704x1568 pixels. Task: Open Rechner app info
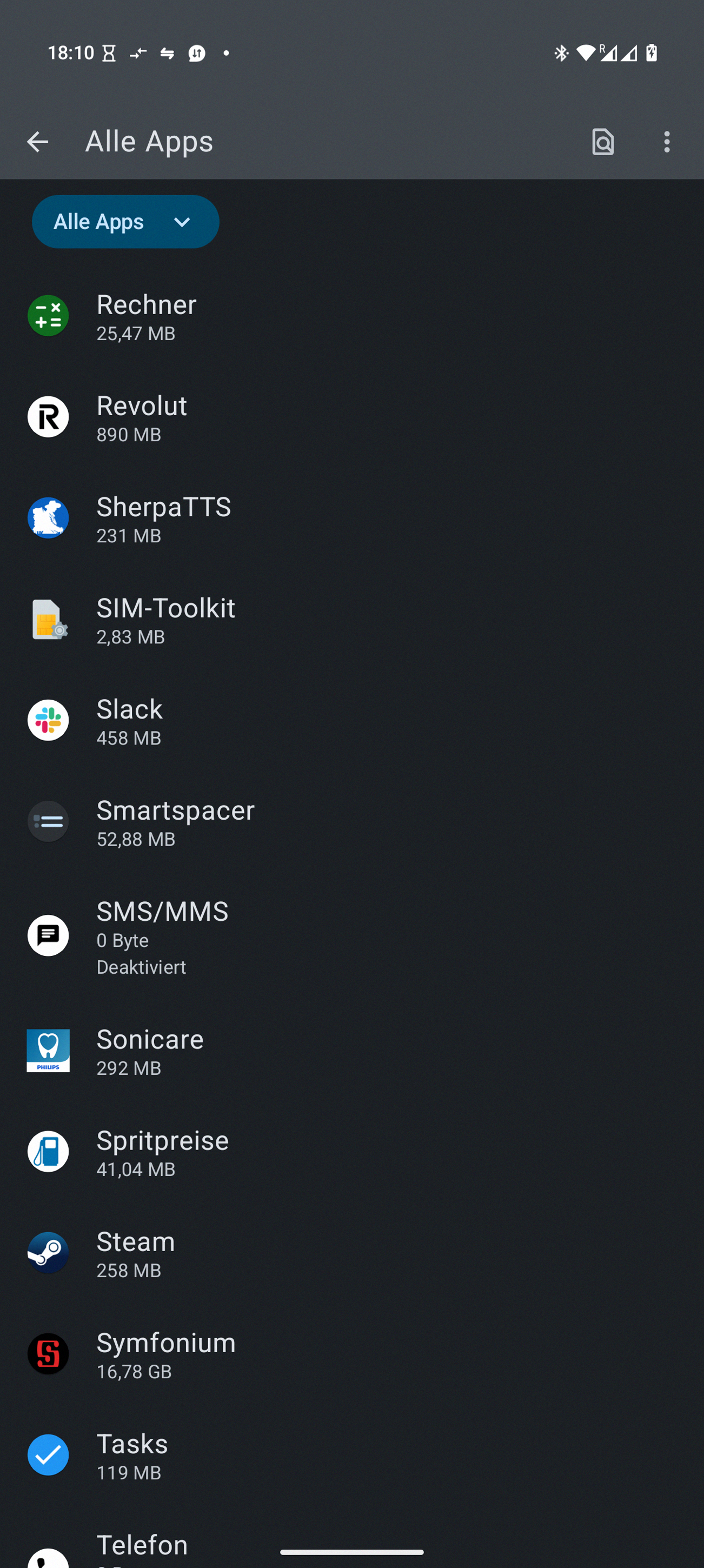351,316
